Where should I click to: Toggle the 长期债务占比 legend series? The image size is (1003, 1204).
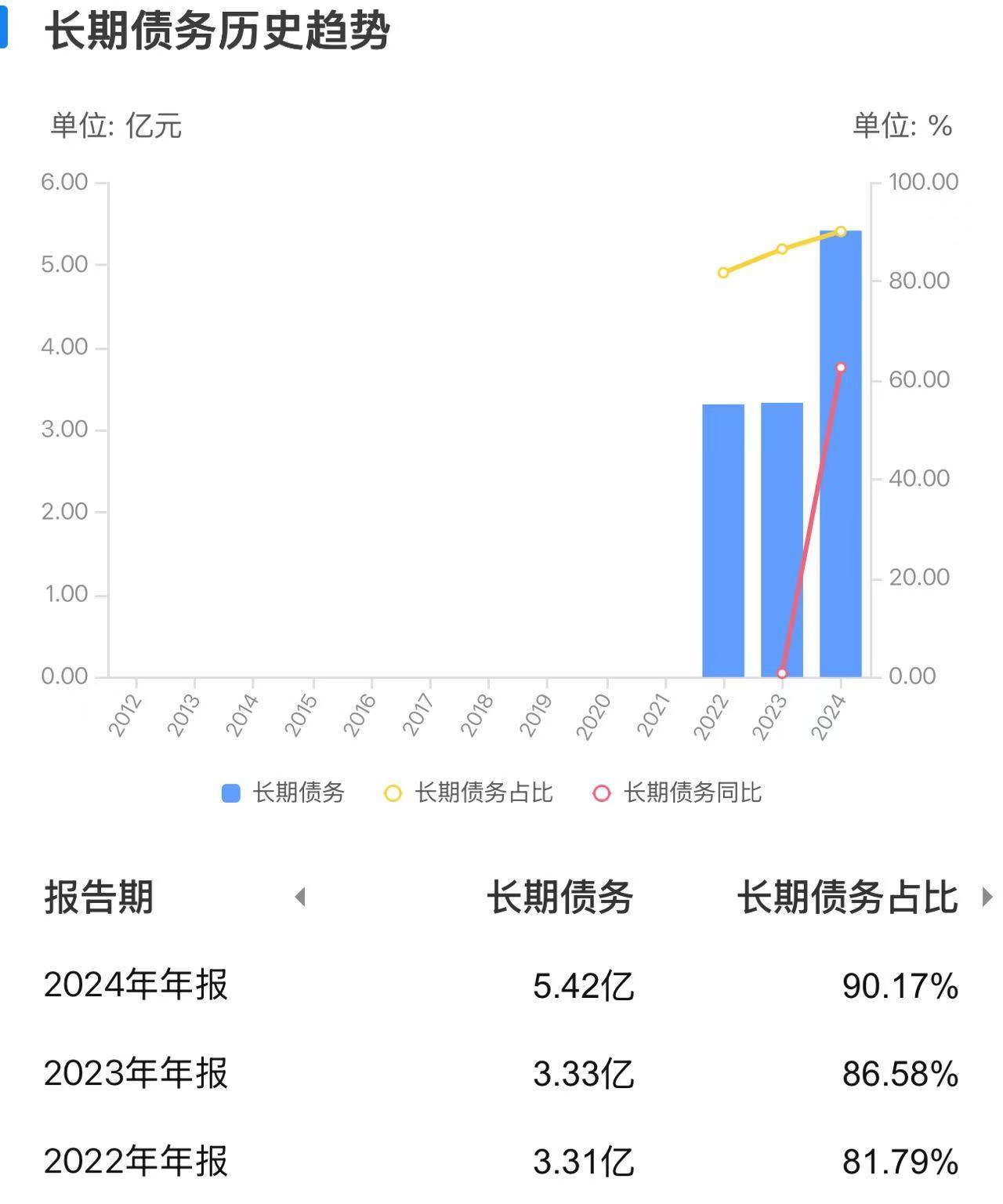[x=469, y=793]
